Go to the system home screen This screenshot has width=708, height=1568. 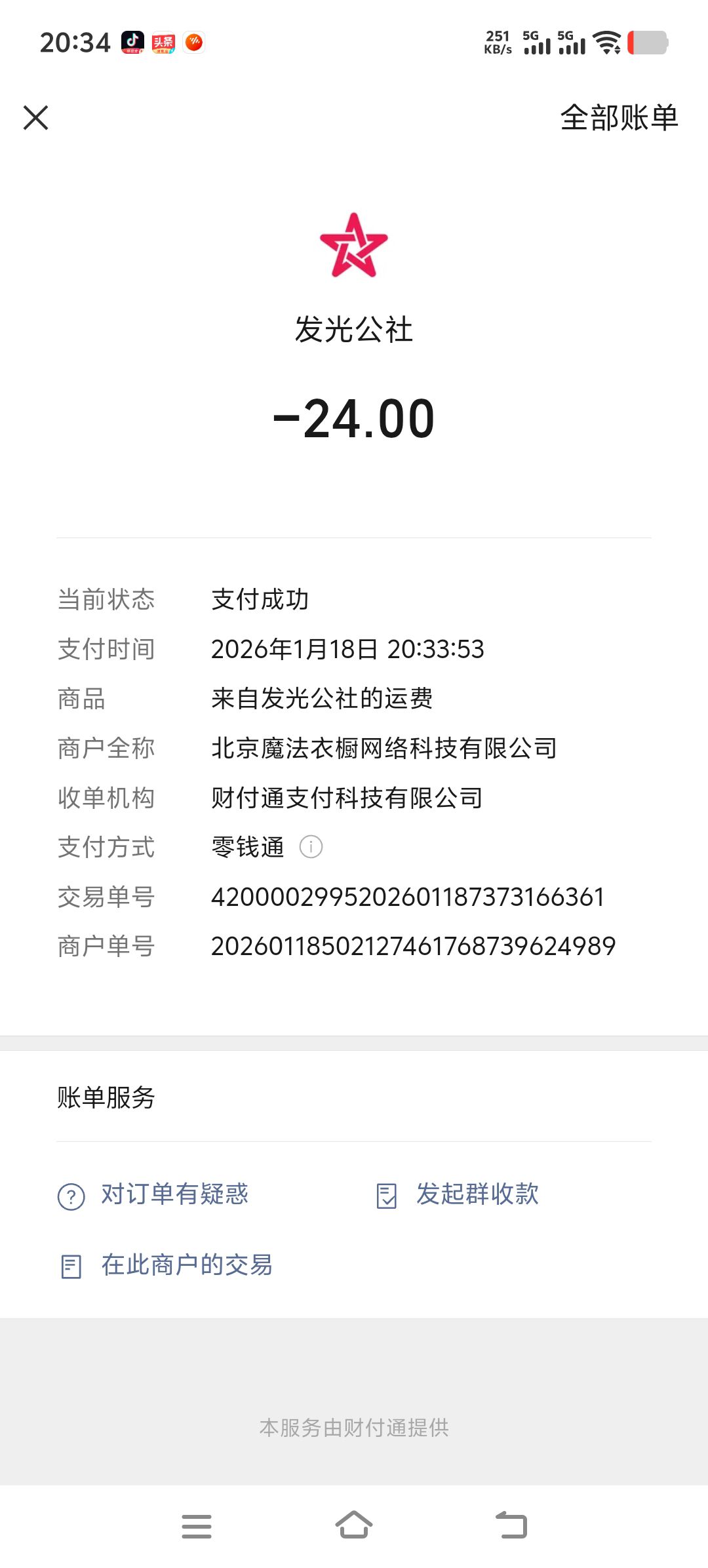[x=354, y=1525]
